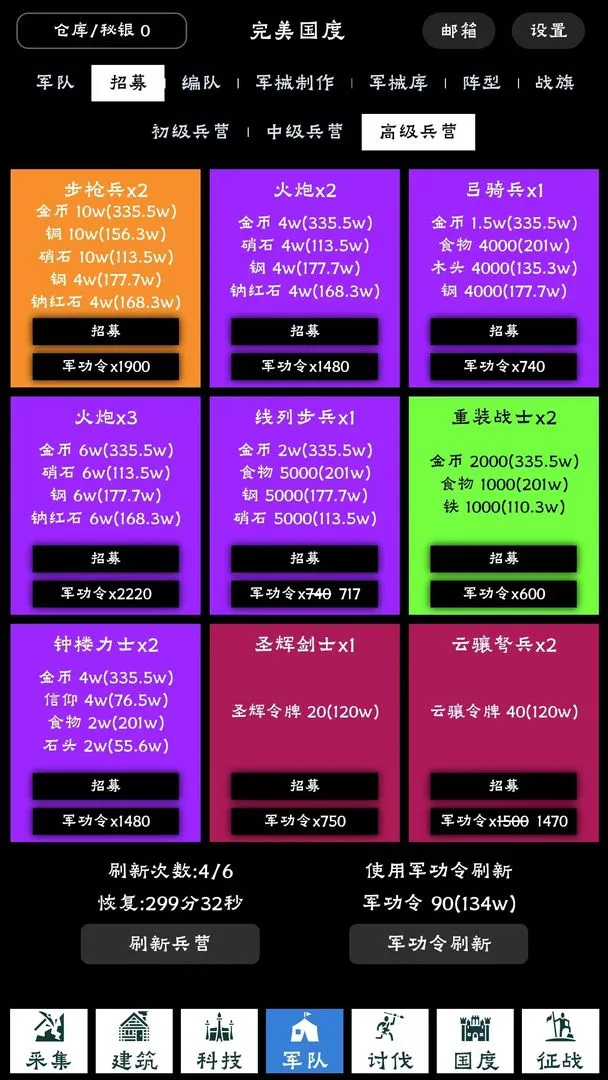Go to the 战旗 tab
This screenshot has height=1080, width=608.
pyautogui.click(x=555, y=83)
